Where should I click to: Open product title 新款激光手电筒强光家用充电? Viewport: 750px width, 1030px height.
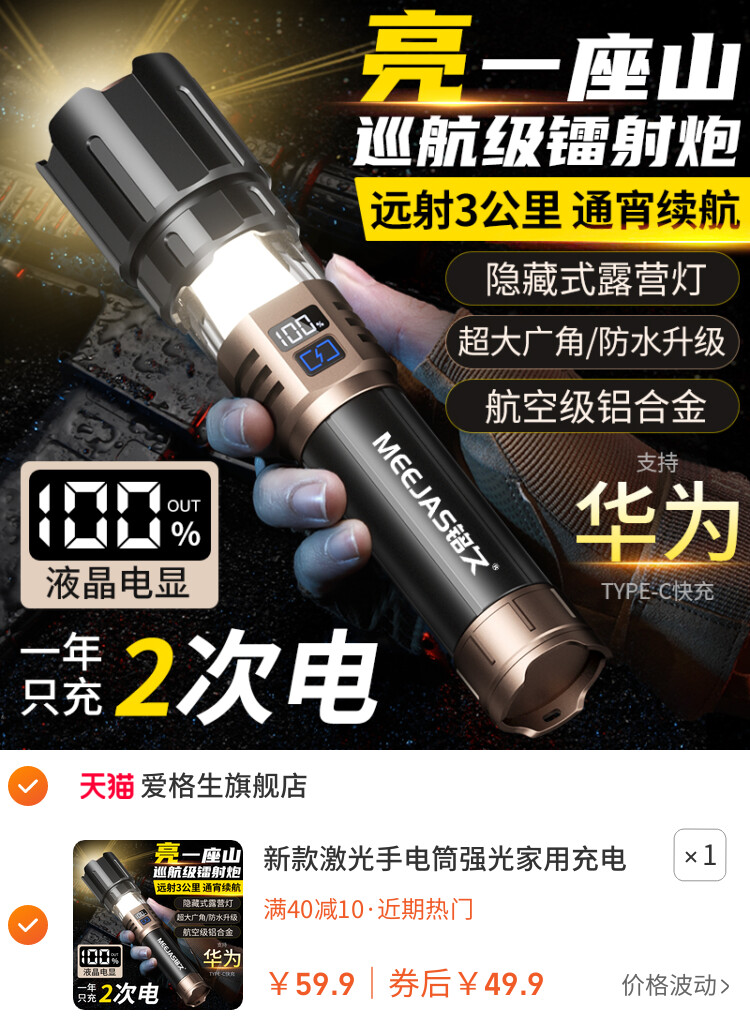[x=444, y=858]
